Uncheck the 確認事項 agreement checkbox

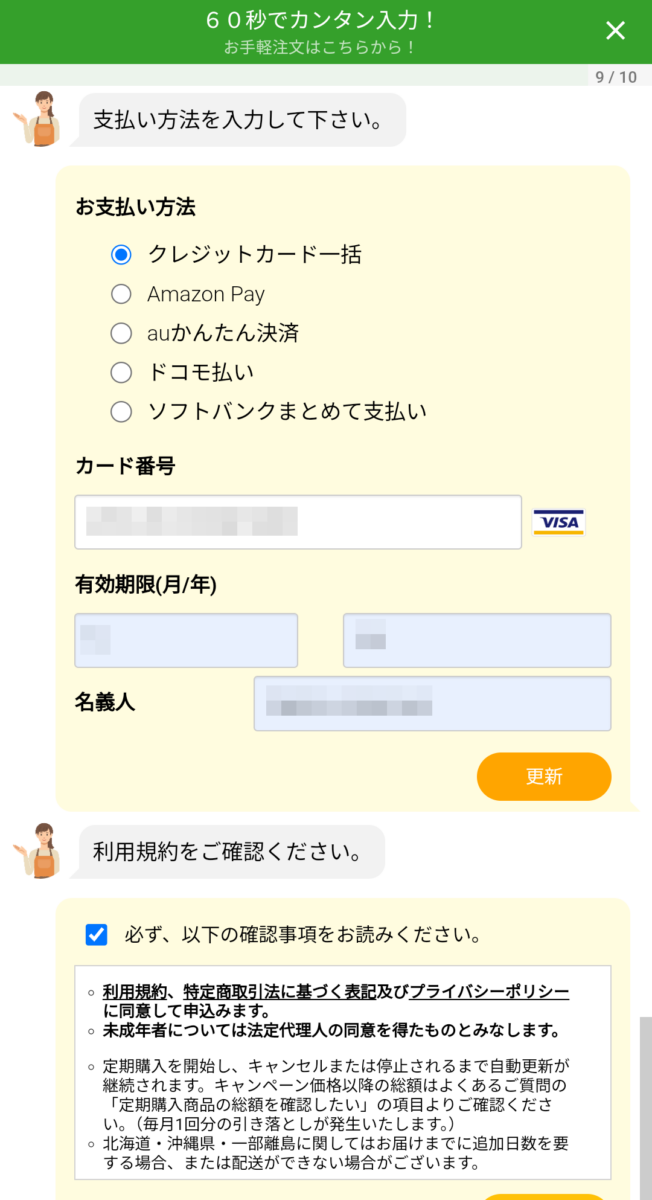point(97,935)
